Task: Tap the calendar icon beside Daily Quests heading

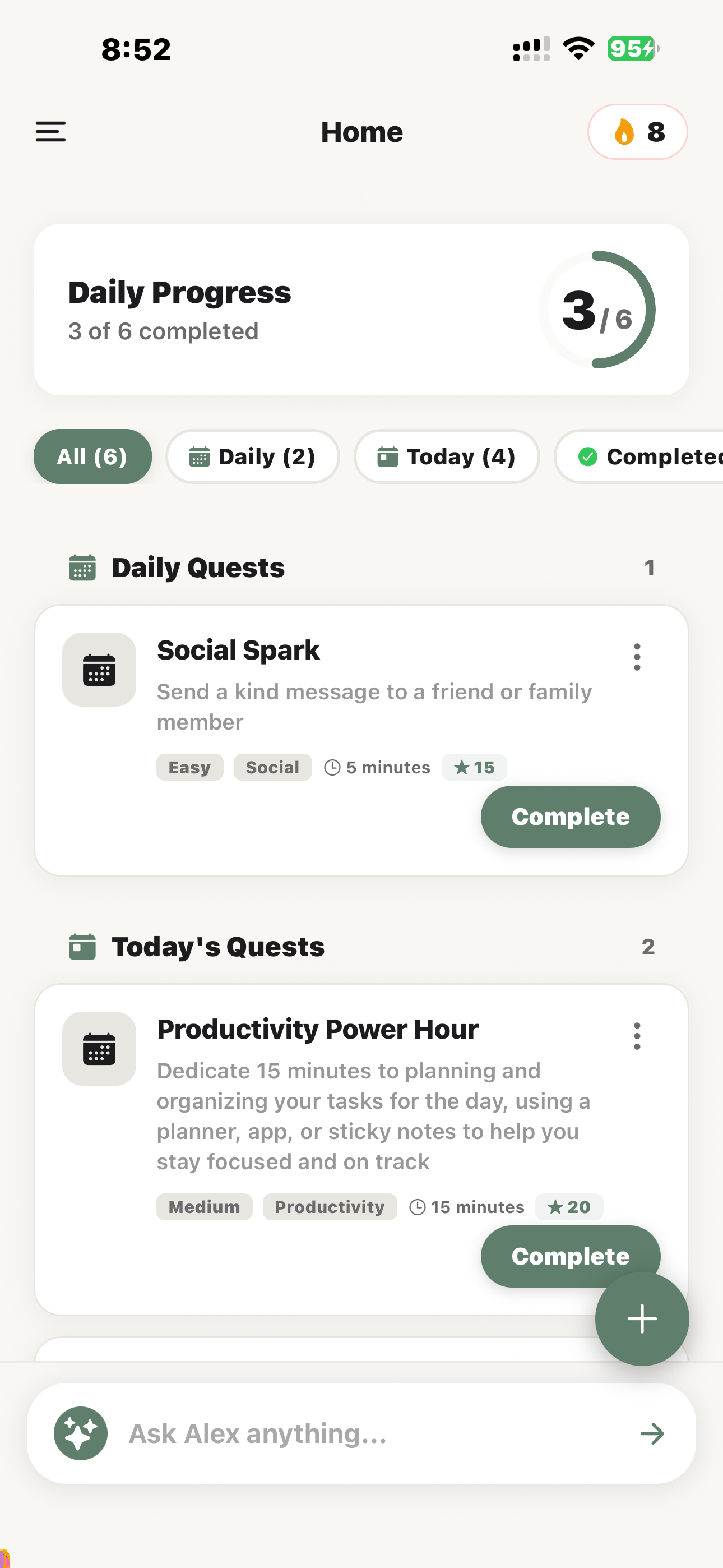Action: 83,567
